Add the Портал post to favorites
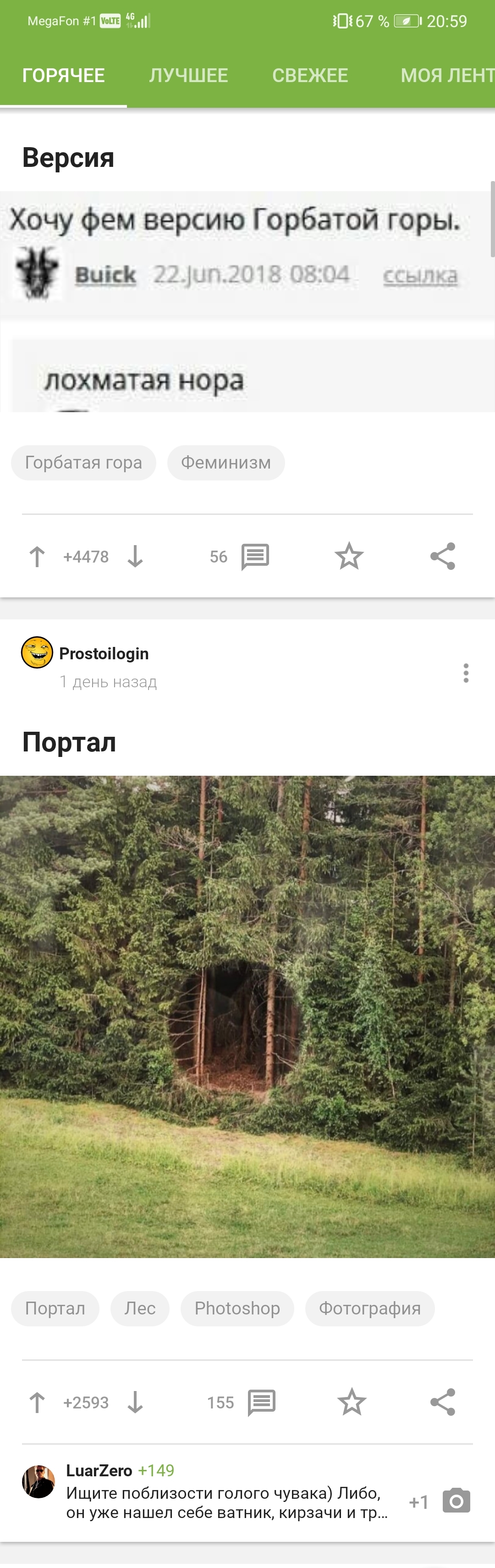This screenshot has height=1568, width=495. 351,1402
